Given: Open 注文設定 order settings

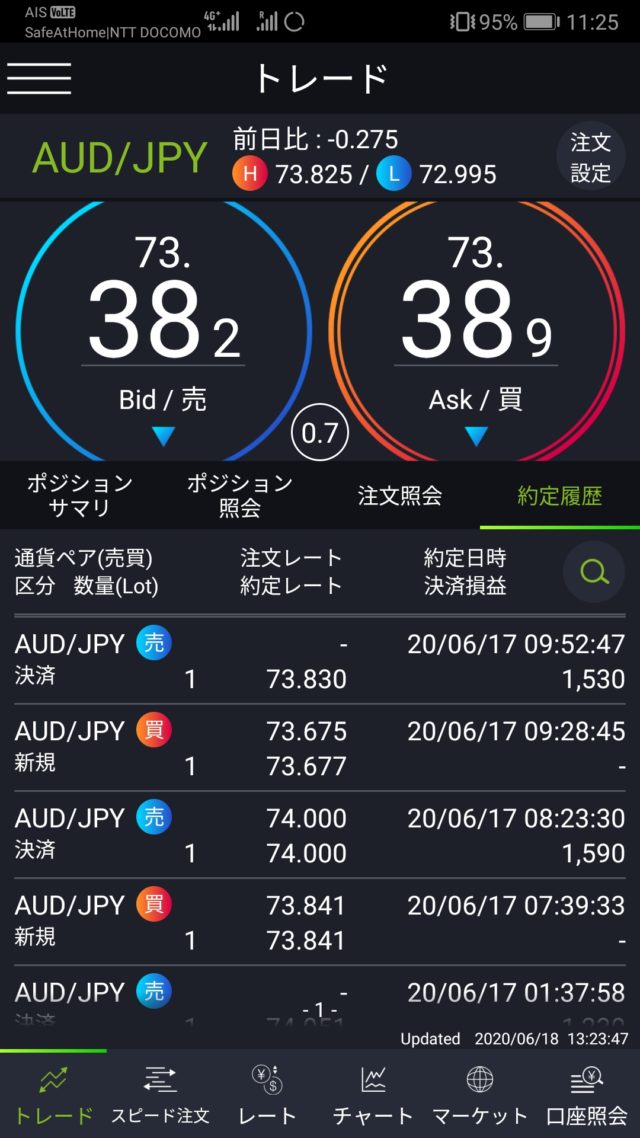Looking at the screenshot, I should click(590, 158).
